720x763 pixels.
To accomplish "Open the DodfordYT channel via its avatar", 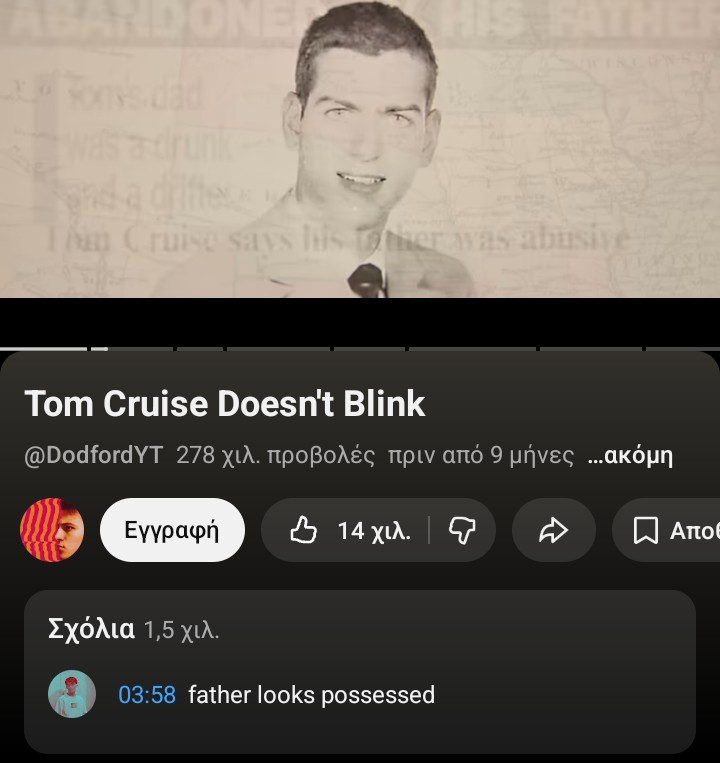I will pyautogui.click(x=52, y=530).
